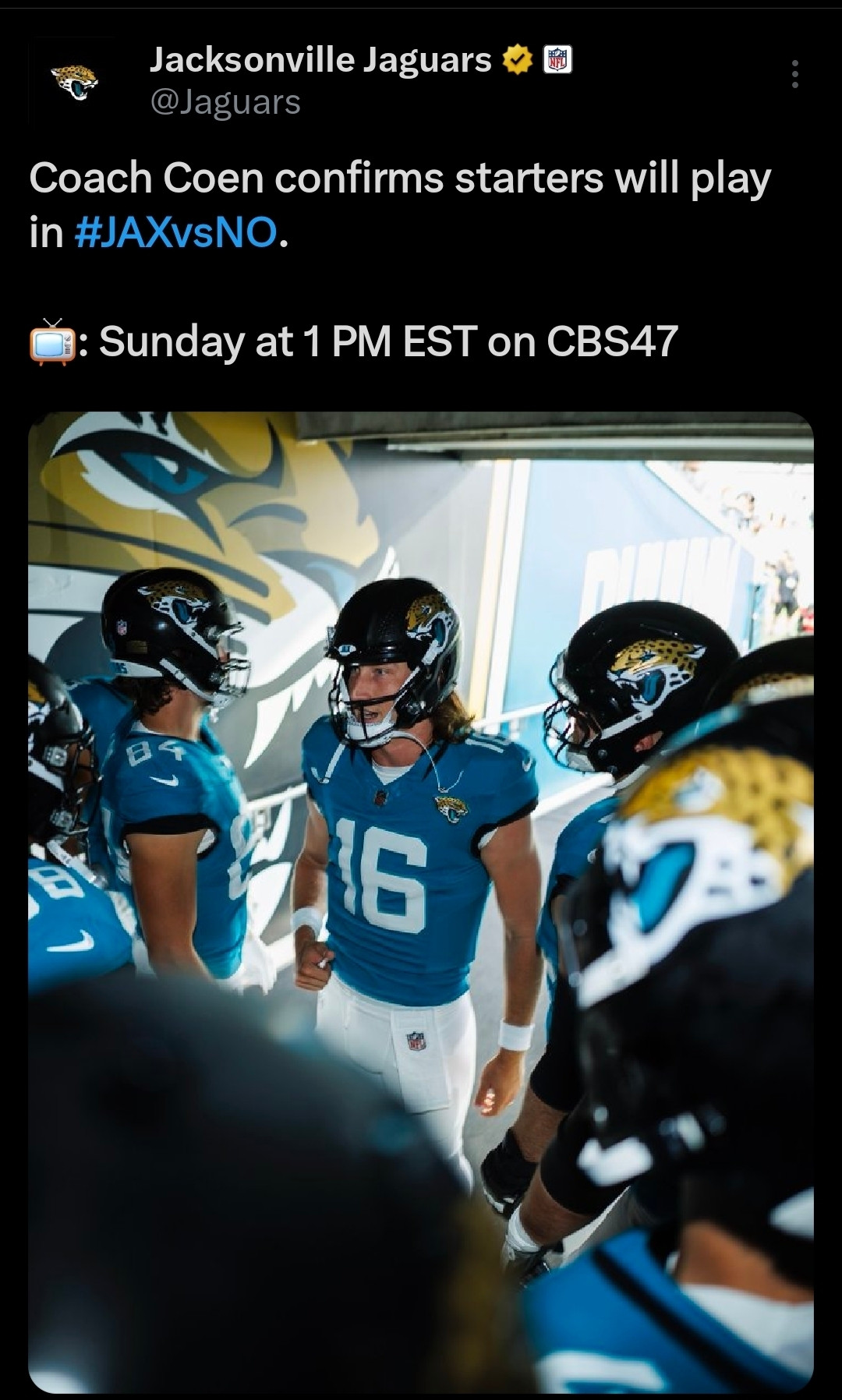842x1400 pixels.
Task: View the attached player photo full screen
Action: click(x=421, y=902)
